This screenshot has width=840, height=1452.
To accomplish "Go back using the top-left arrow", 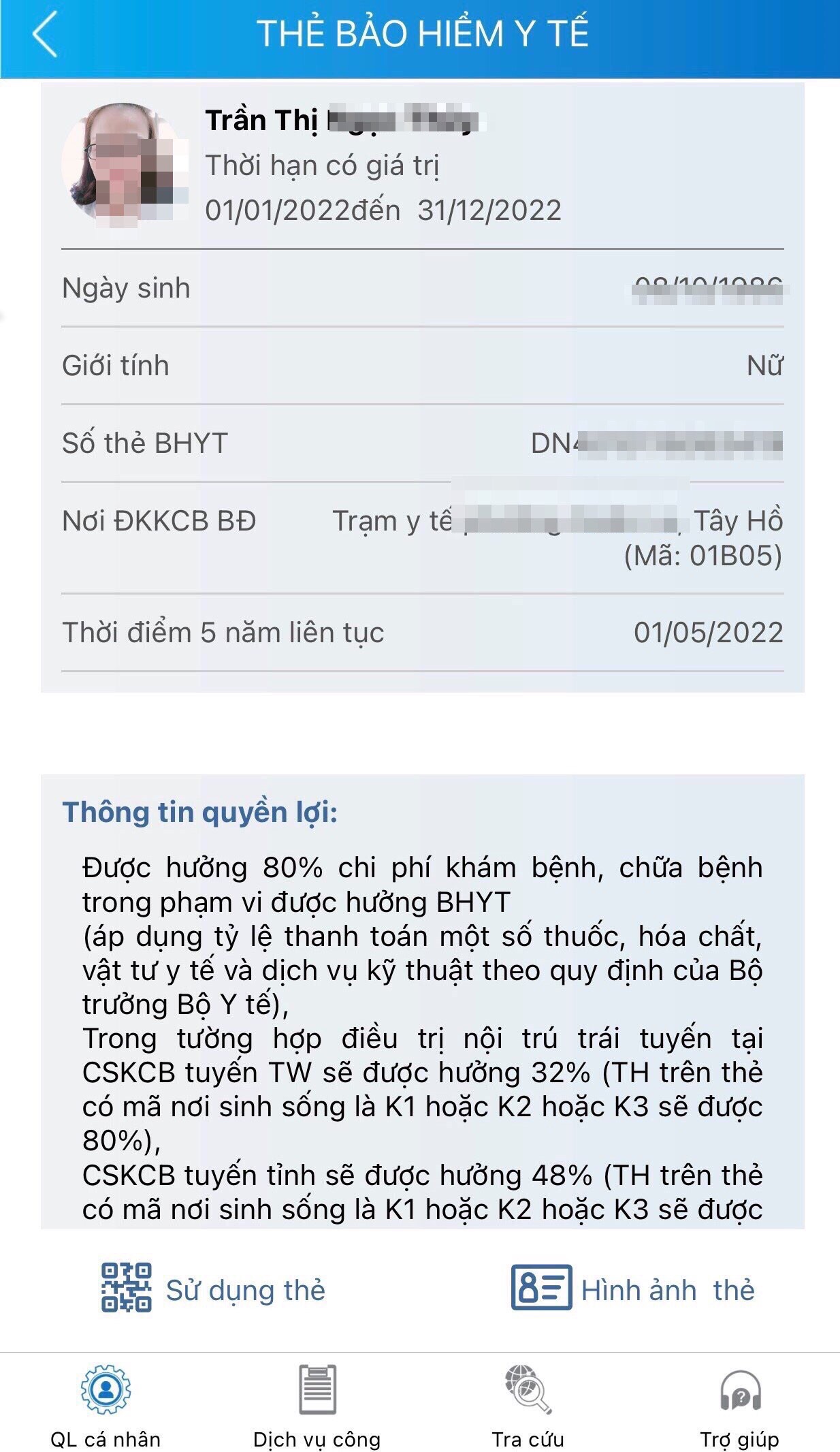I will 45,34.
